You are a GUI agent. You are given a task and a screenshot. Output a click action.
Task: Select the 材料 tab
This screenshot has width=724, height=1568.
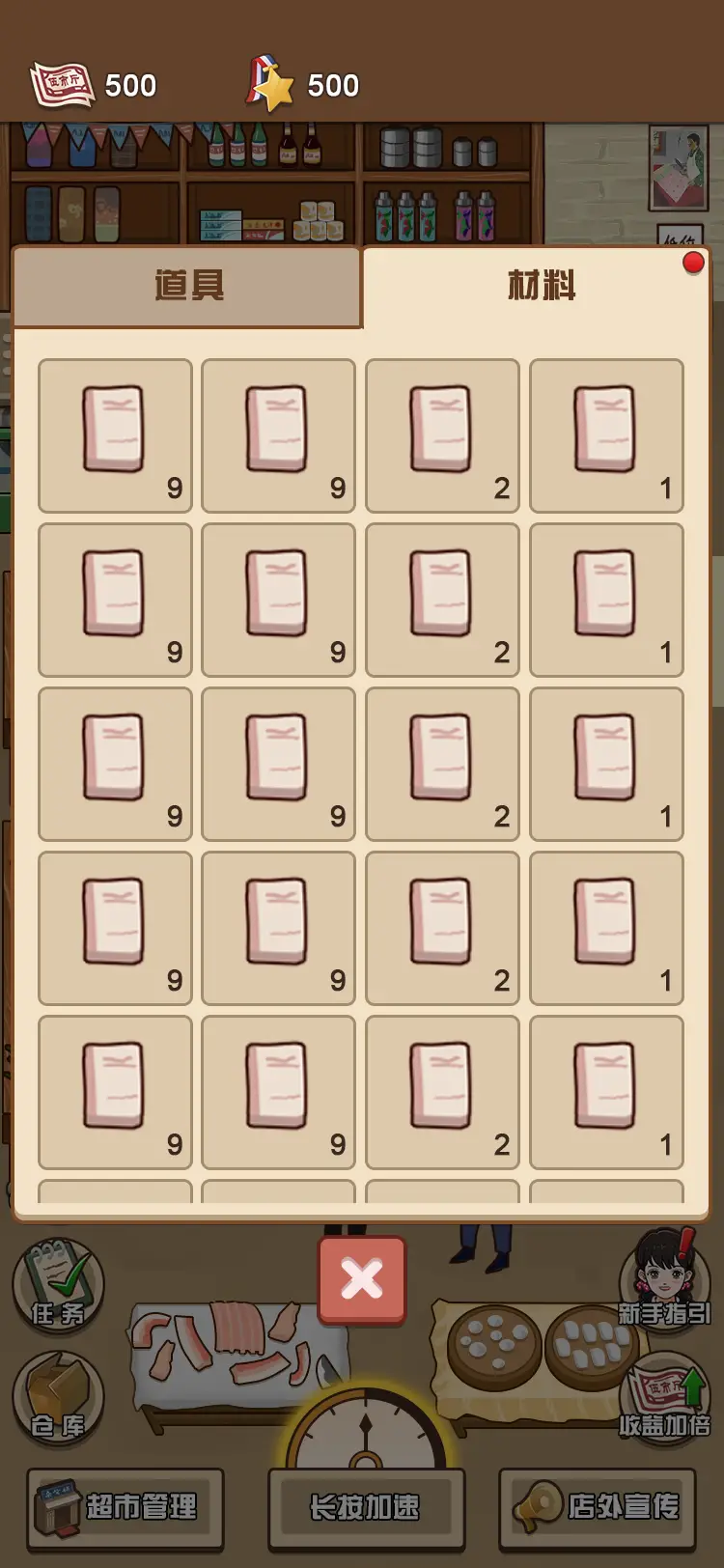click(541, 286)
